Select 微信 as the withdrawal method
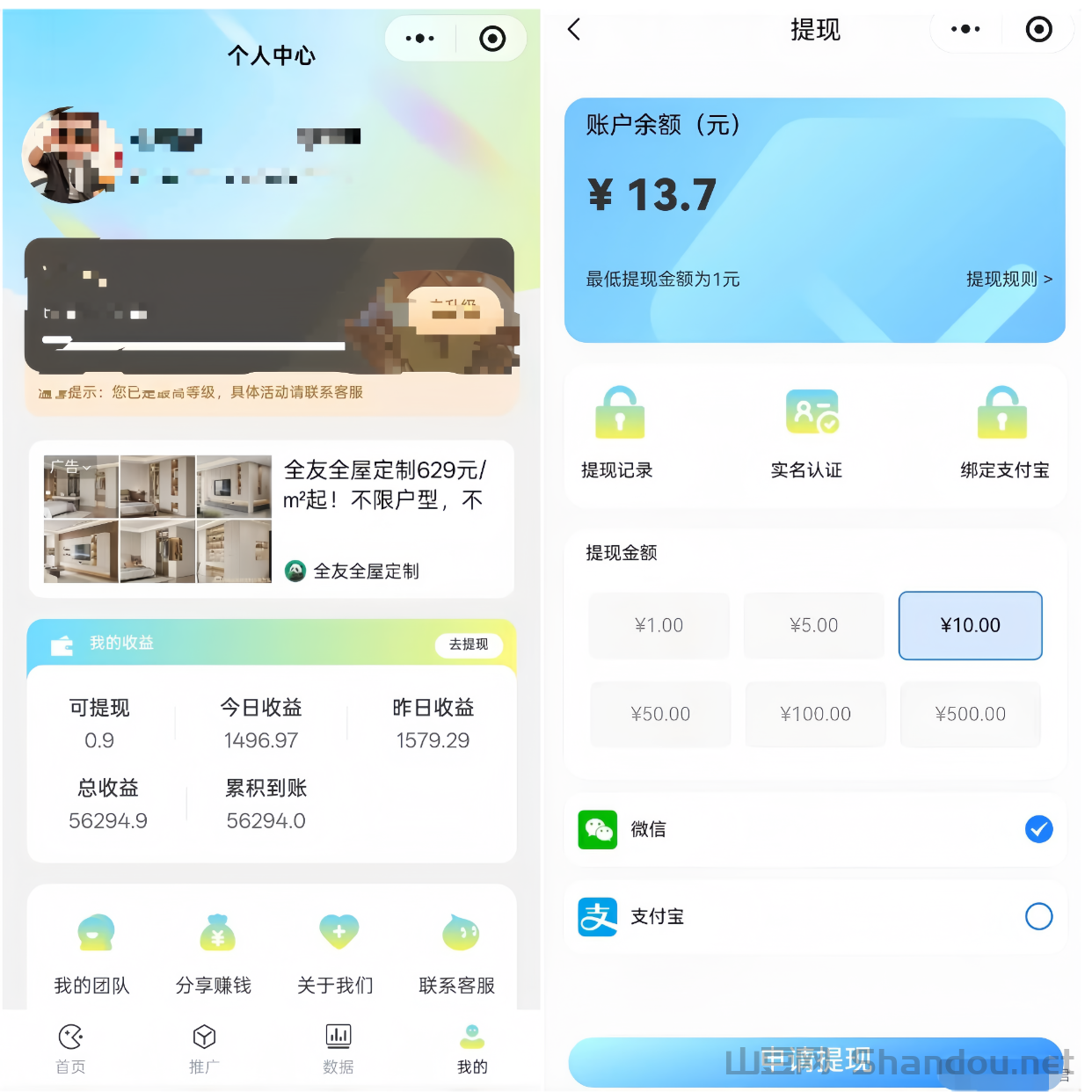This screenshot has height=1092, width=1092. click(x=1038, y=829)
